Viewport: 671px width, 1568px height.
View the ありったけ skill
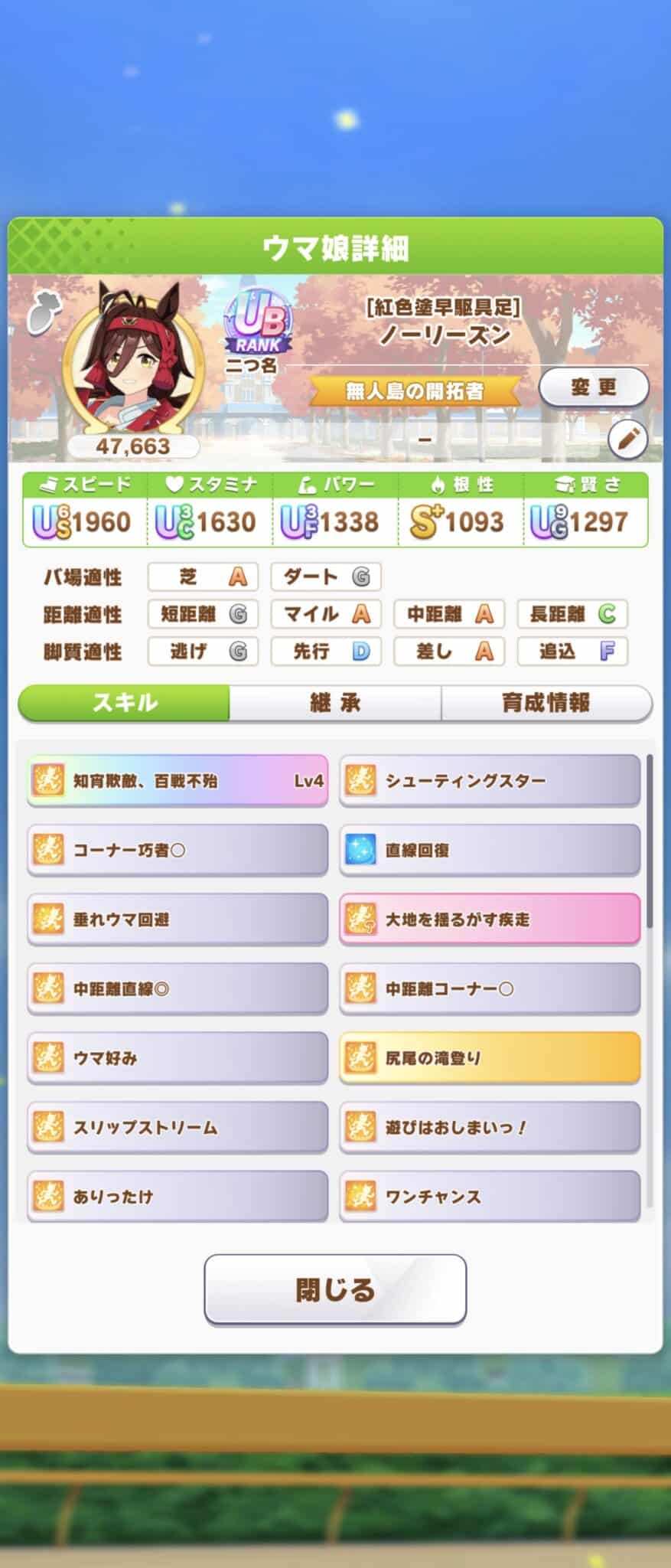178,1195
